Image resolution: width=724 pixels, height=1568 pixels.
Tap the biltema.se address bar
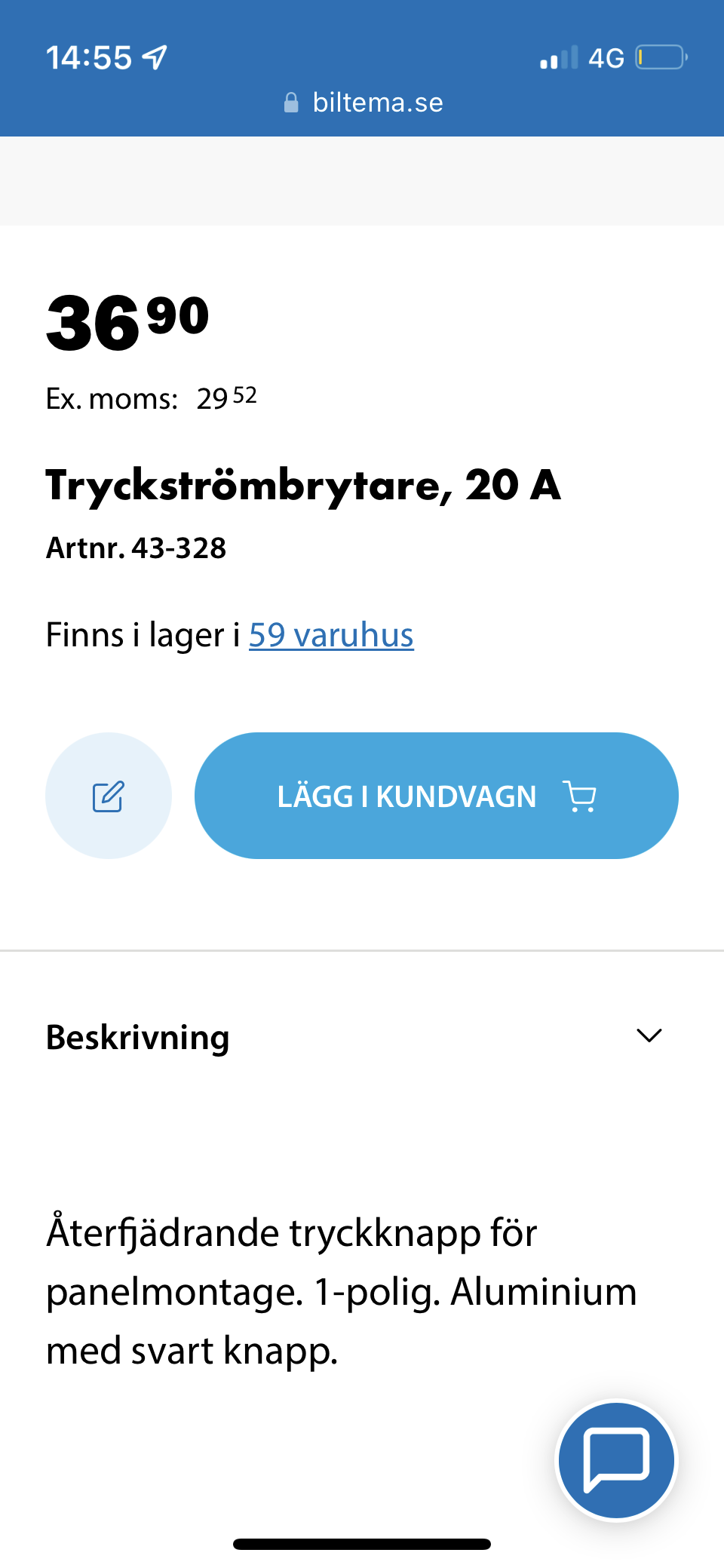coord(363,103)
